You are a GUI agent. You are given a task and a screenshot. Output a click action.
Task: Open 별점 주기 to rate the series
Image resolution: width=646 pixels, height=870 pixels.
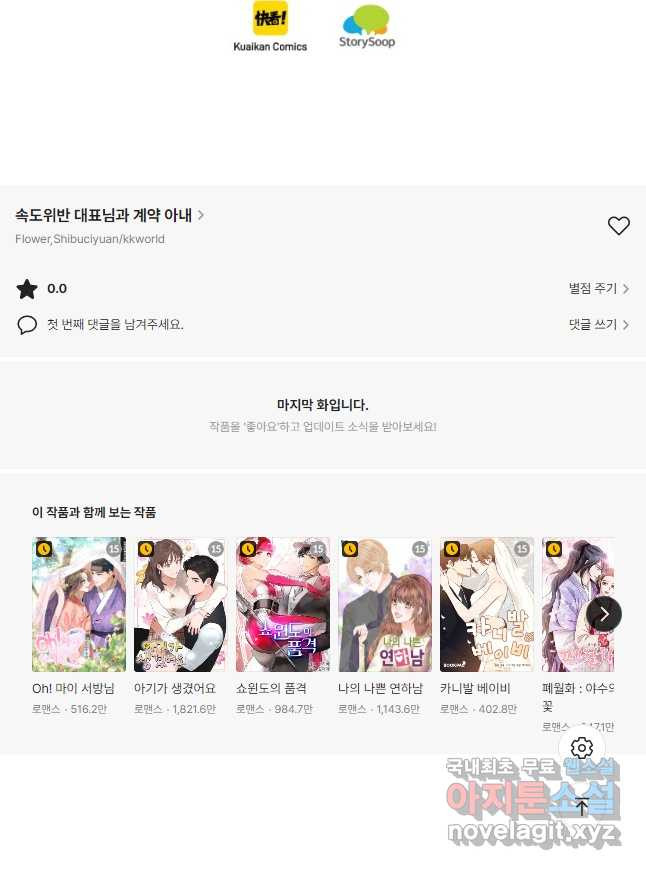[598, 289]
